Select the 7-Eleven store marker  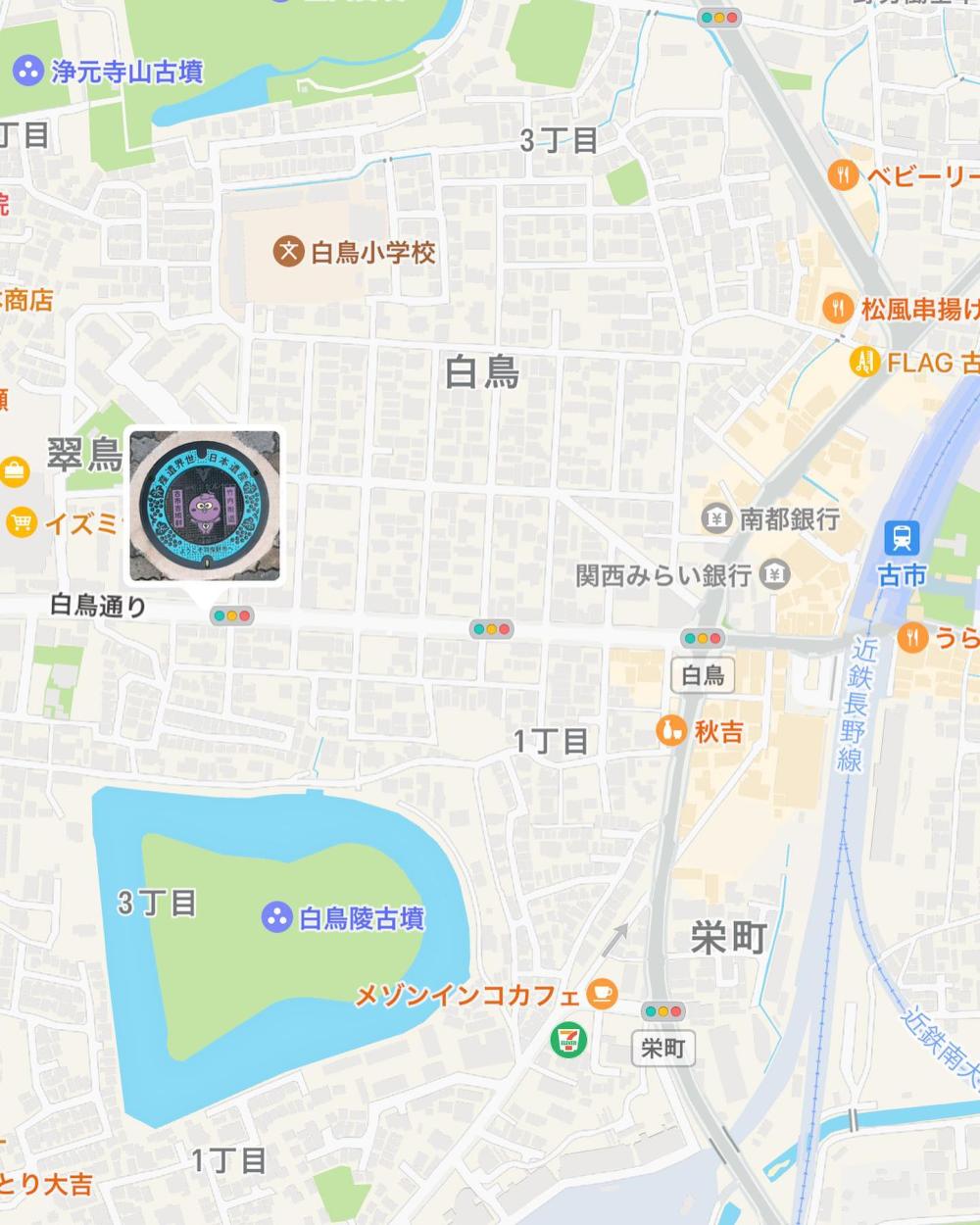(567, 1039)
